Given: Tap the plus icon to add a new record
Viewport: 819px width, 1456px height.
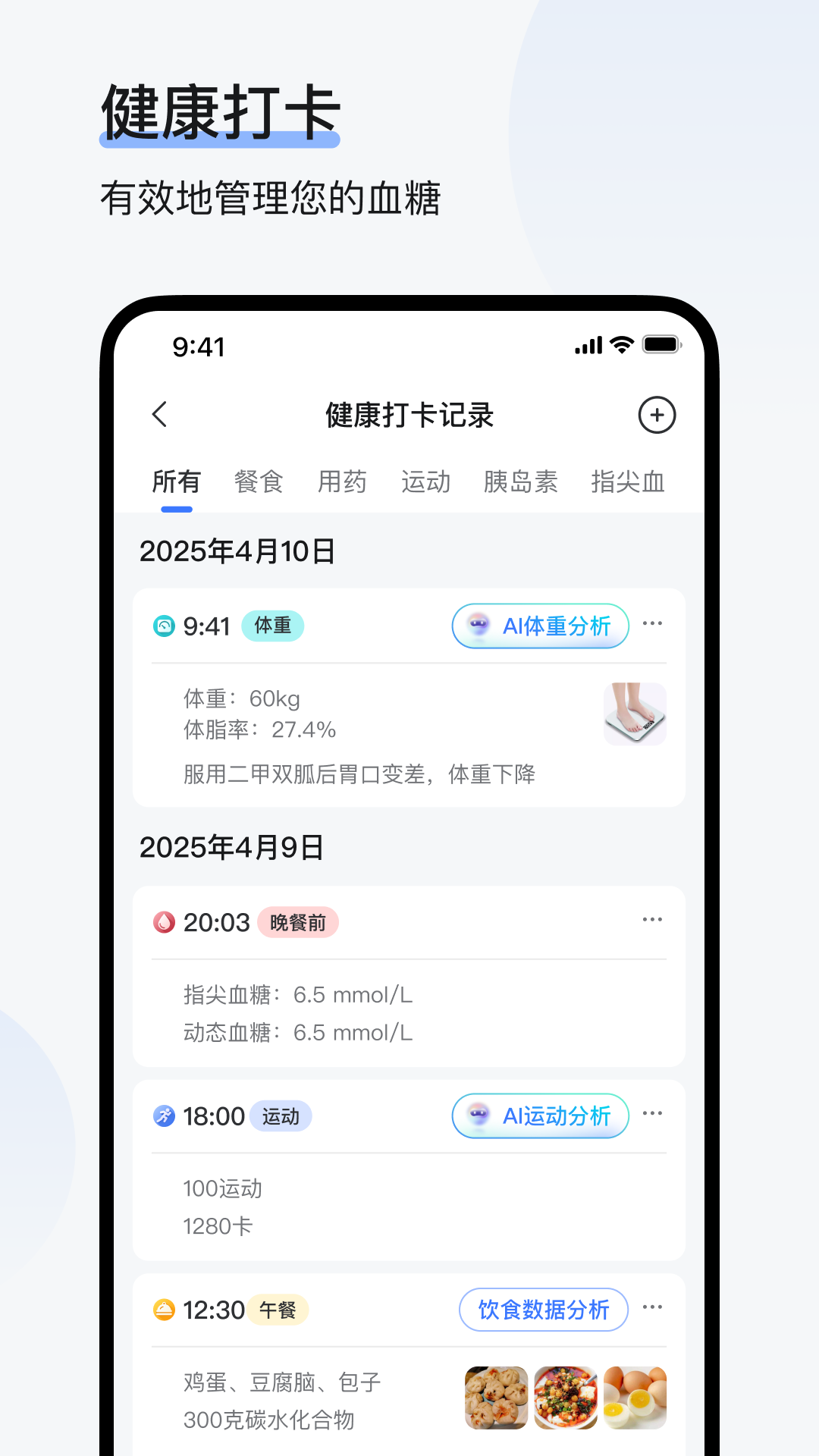Looking at the screenshot, I should pos(657,415).
